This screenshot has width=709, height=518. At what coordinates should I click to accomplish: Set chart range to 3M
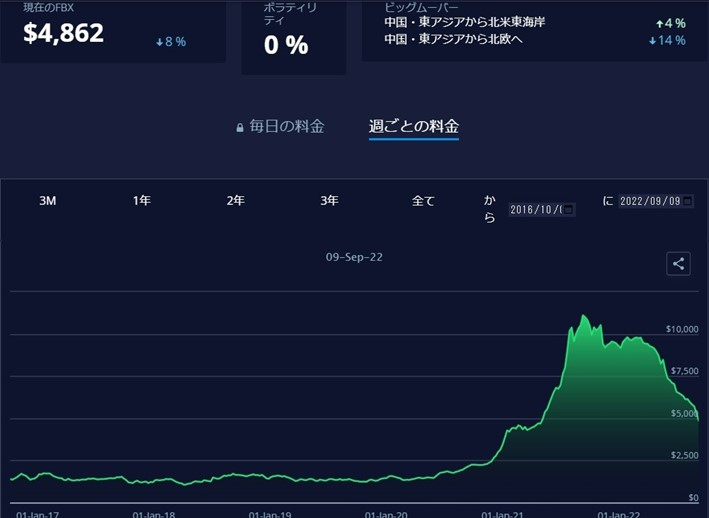tap(48, 200)
